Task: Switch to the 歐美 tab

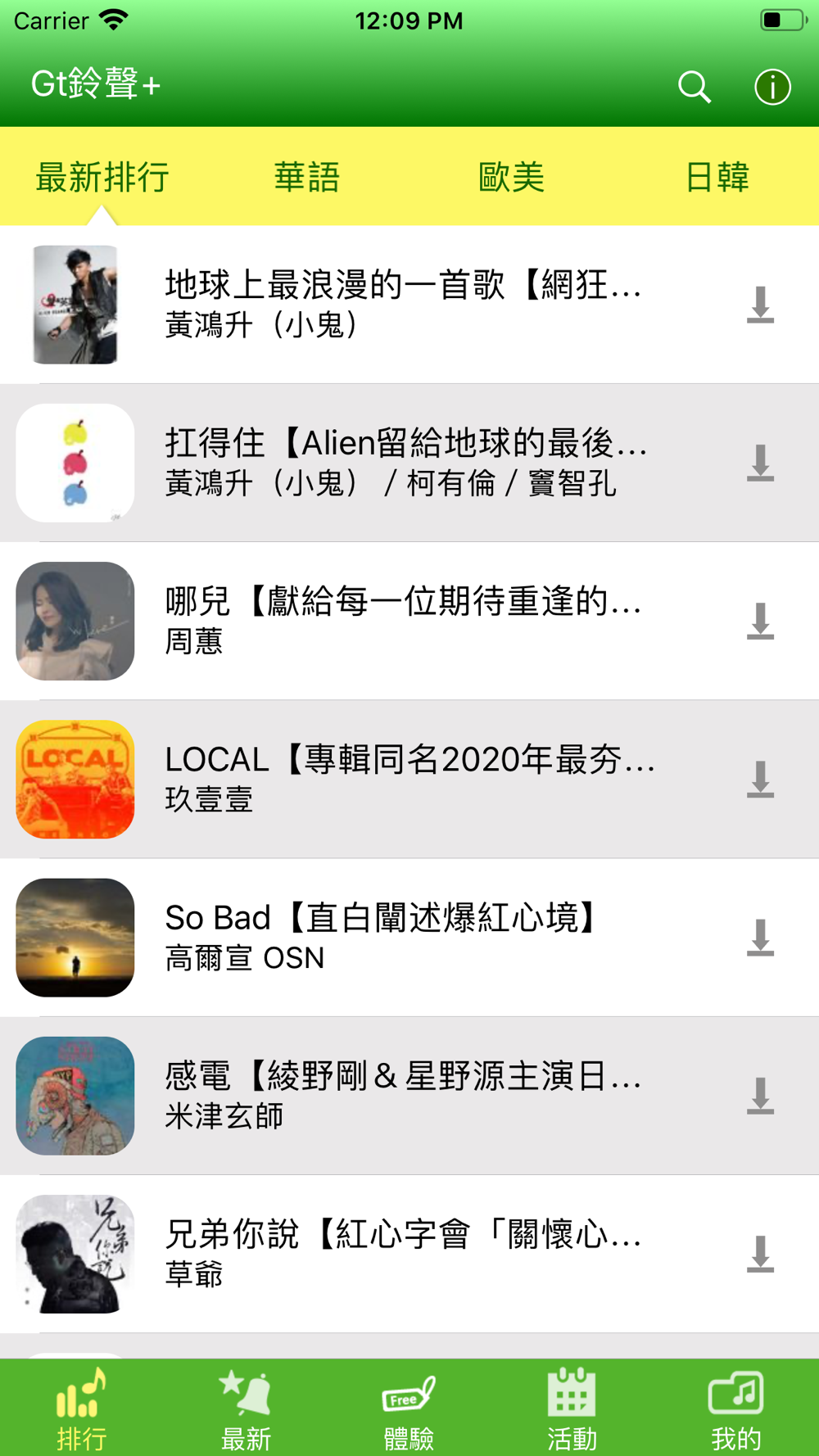Action: [x=512, y=177]
